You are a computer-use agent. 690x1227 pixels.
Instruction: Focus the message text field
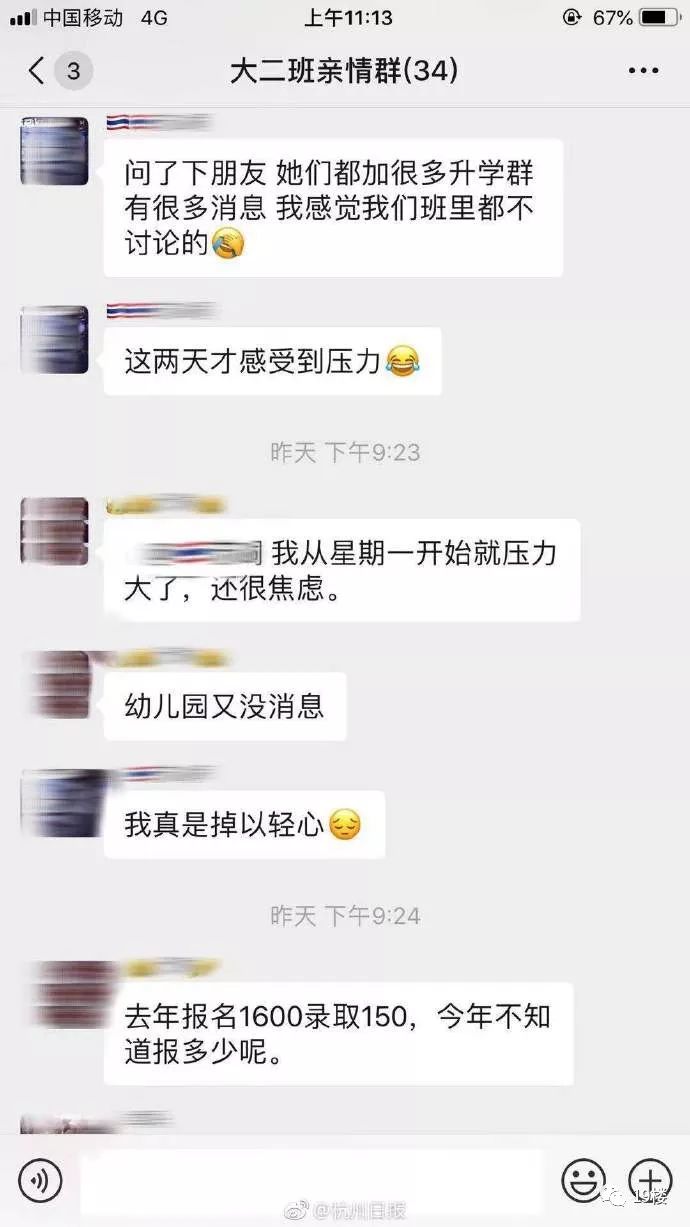click(310, 1181)
